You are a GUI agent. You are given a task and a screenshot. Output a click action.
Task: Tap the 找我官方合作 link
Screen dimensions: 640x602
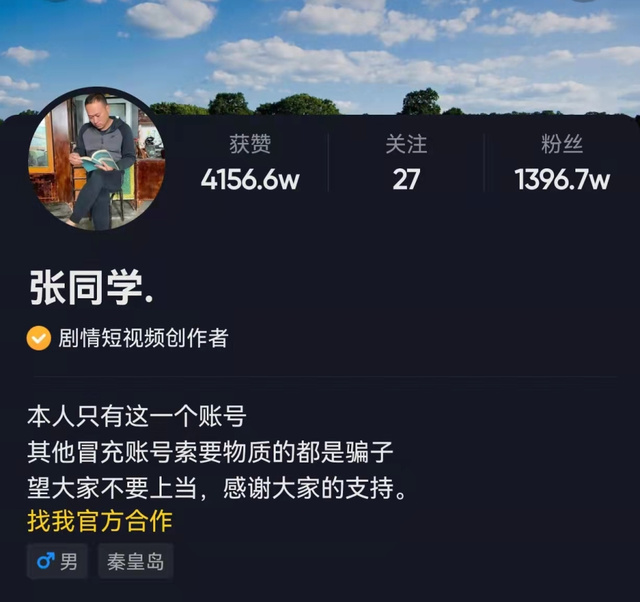(x=100, y=521)
